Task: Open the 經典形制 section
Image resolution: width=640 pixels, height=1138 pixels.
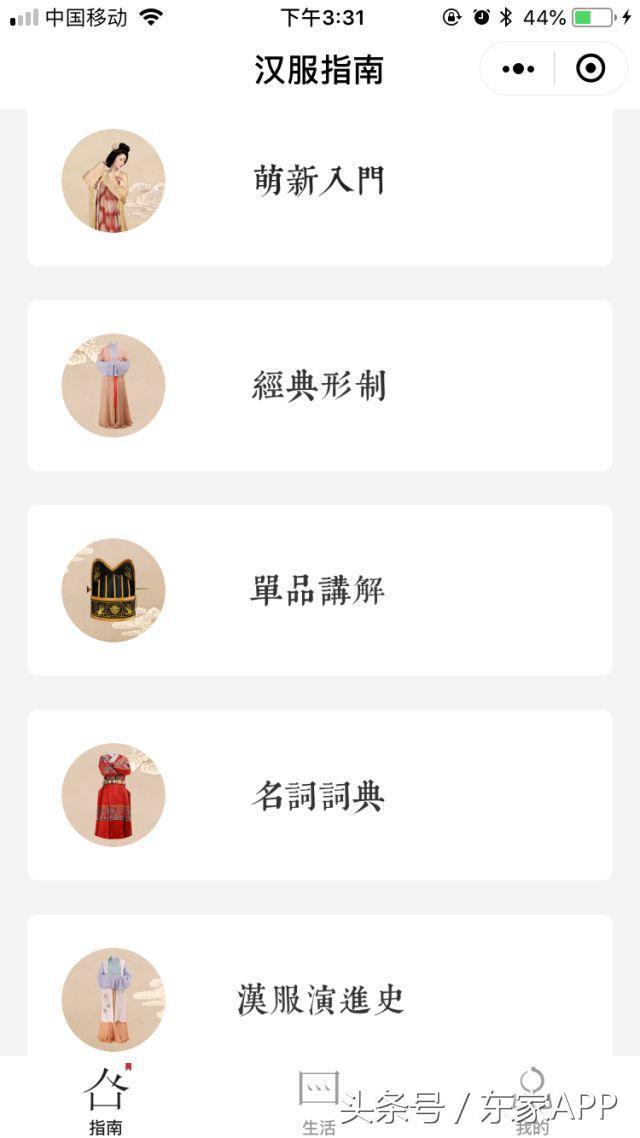Action: click(x=319, y=386)
